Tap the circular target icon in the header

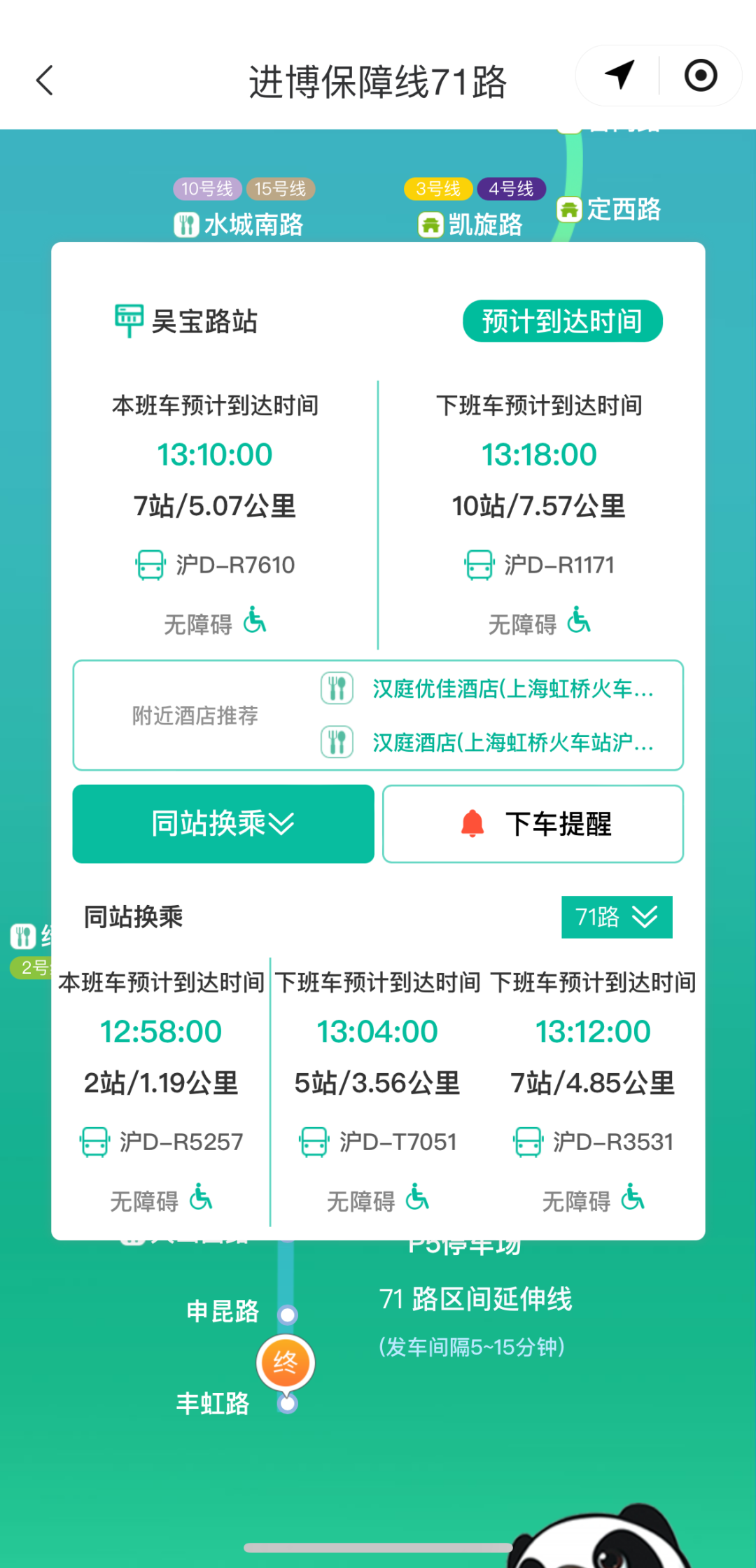click(x=701, y=76)
